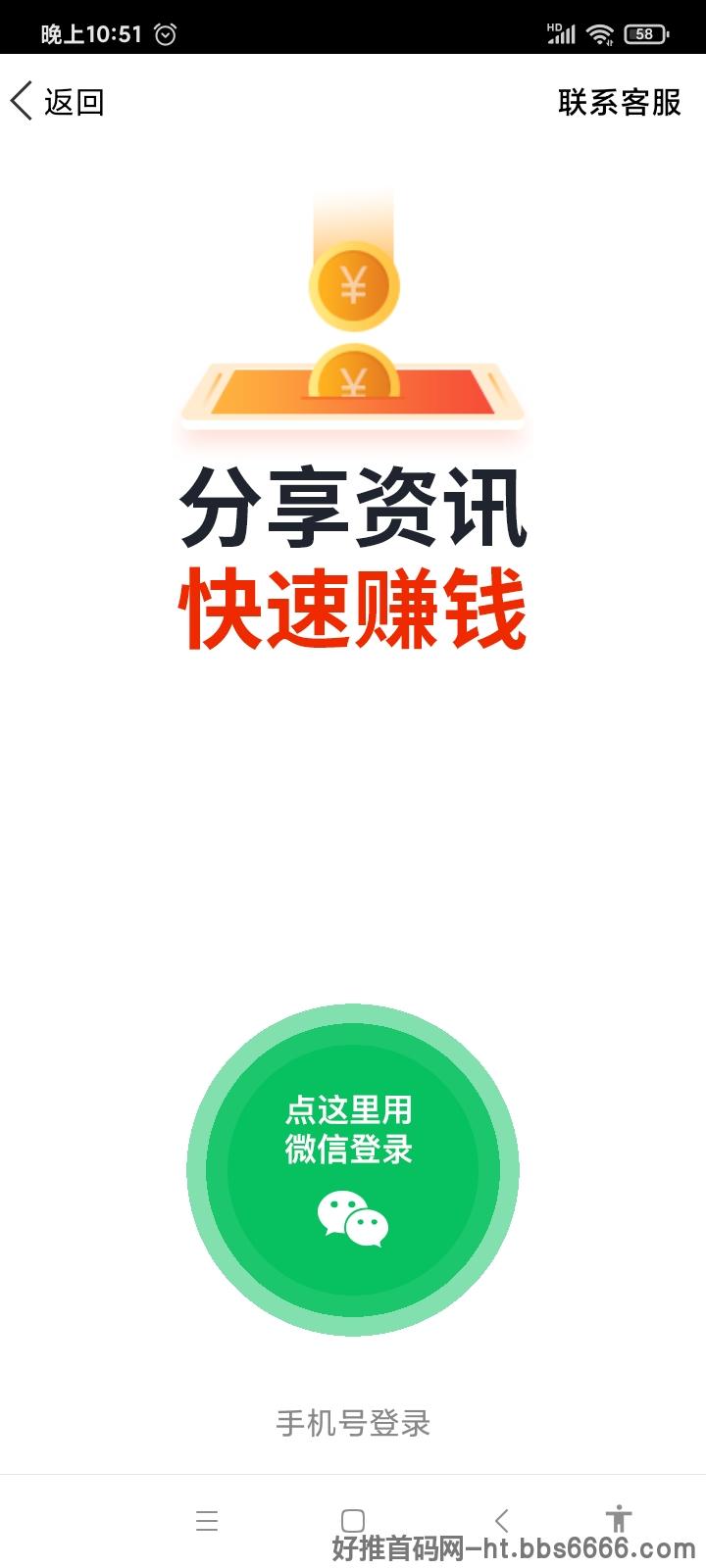Open 联系客服 customer service
This screenshot has height=1568, width=706.
[620, 102]
